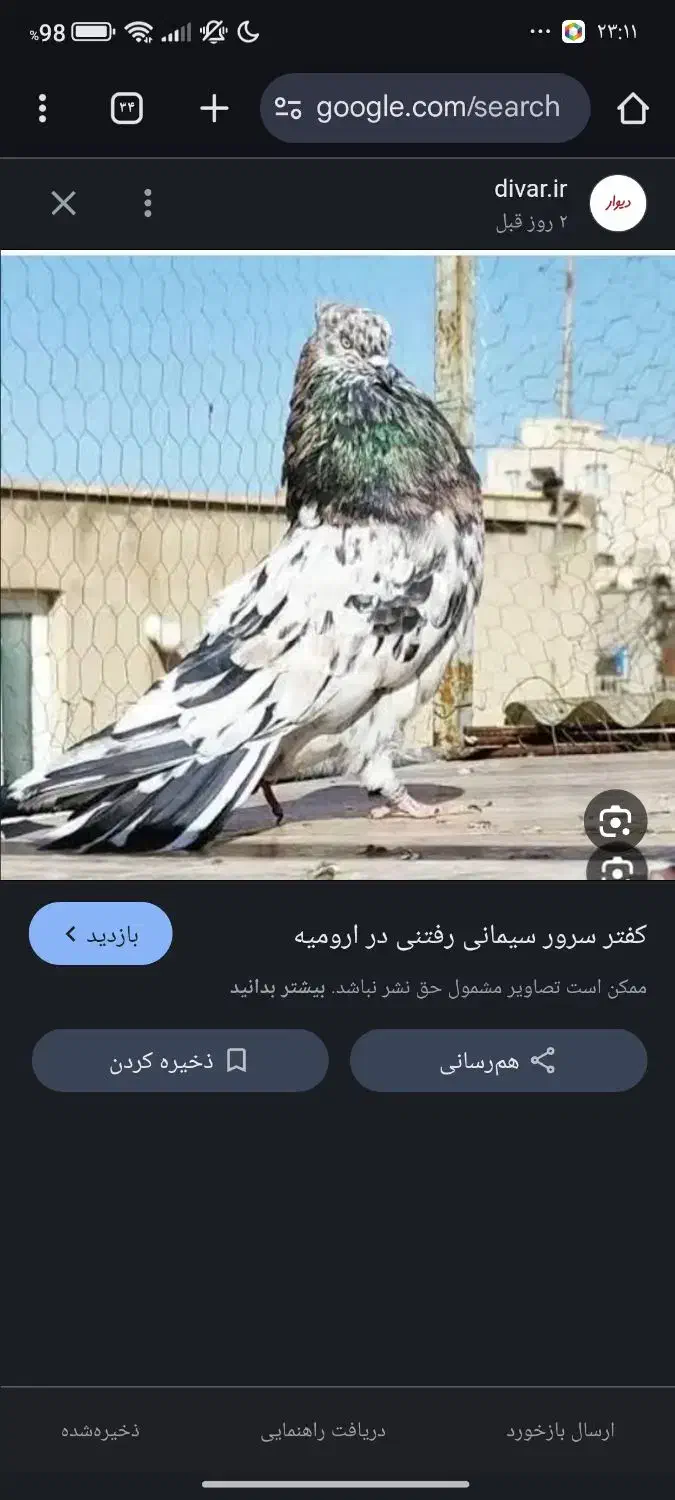Go to the browser home page
Viewport: 675px width, 1500px height.
[x=632, y=108]
